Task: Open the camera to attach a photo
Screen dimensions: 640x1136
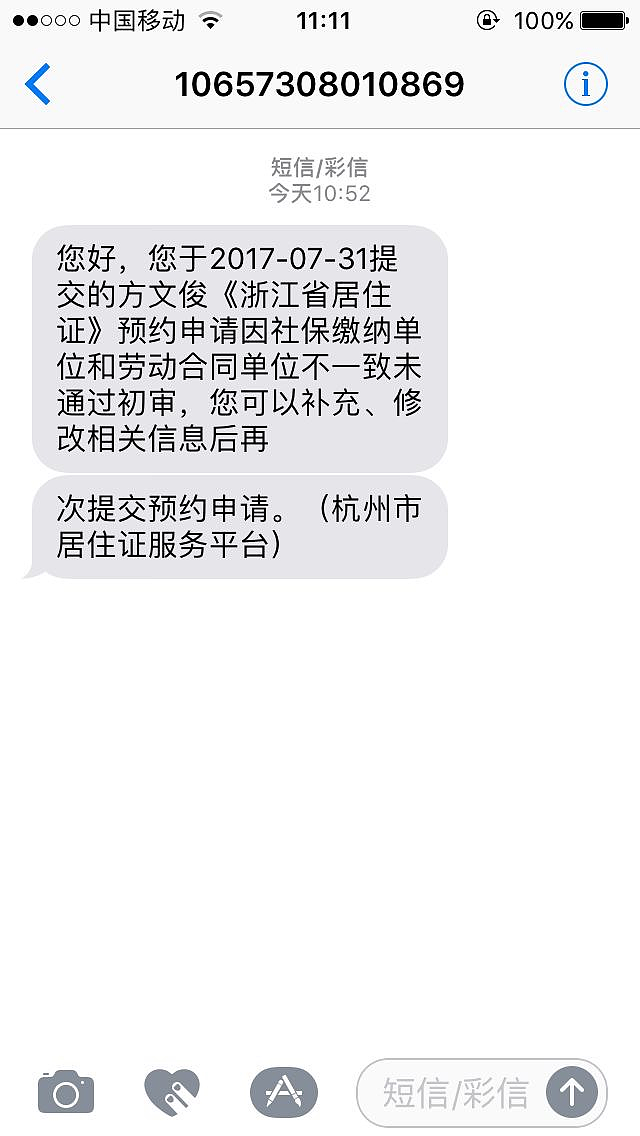Action: (x=66, y=1092)
